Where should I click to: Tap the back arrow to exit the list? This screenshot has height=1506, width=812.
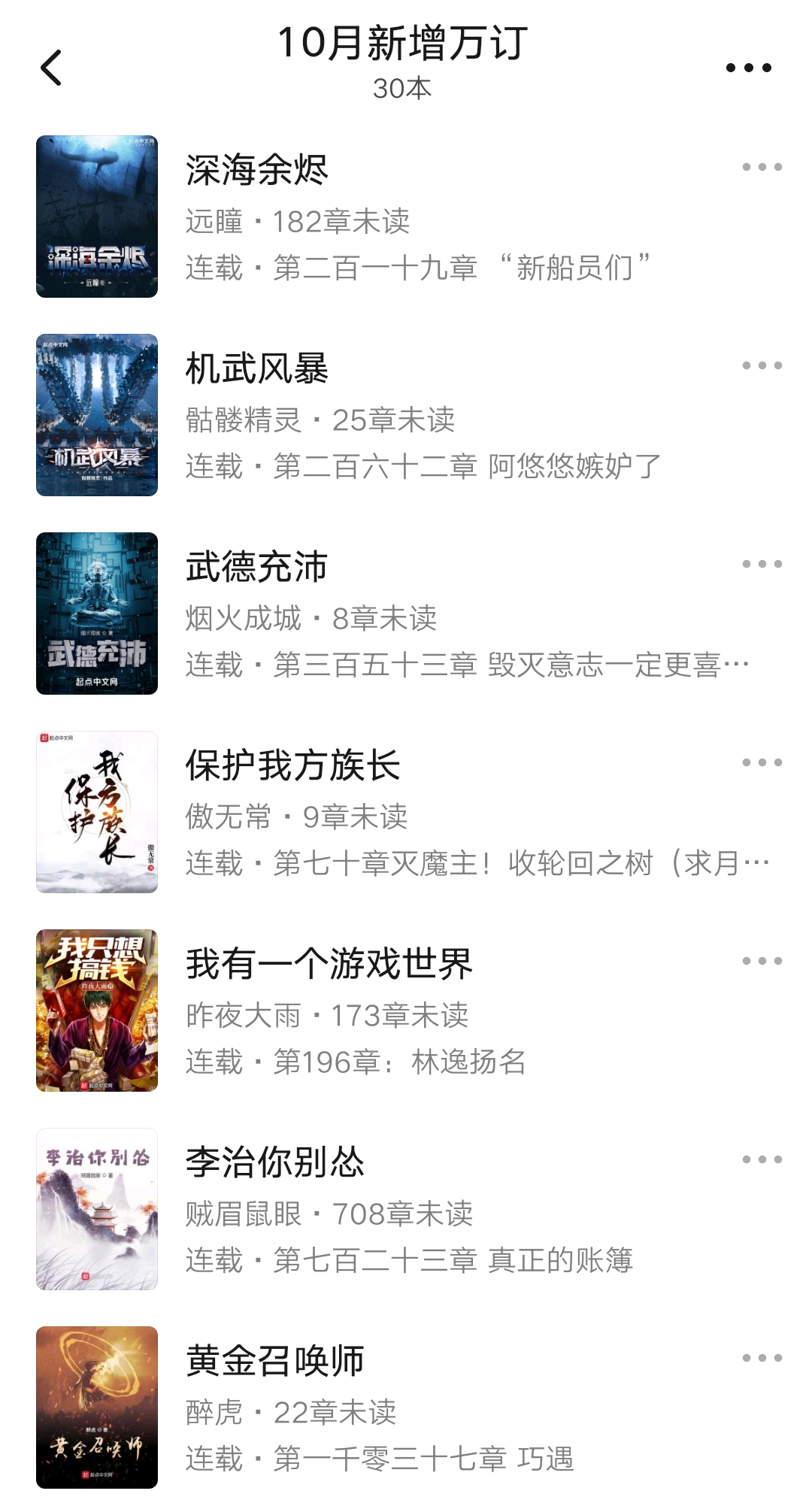pyautogui.click(x=51, y=68)
